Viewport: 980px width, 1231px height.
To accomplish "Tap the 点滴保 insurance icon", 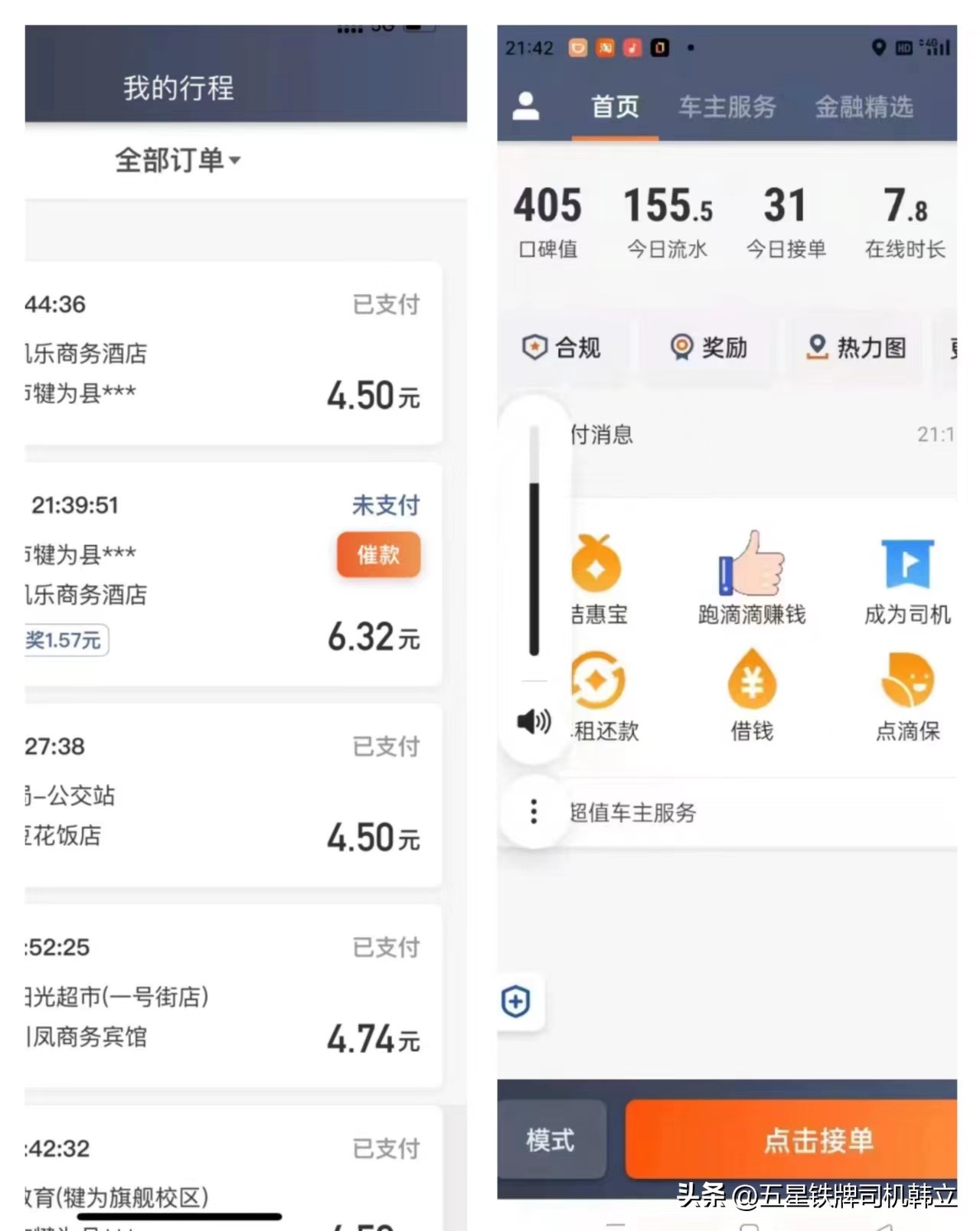I will point(907,681).
